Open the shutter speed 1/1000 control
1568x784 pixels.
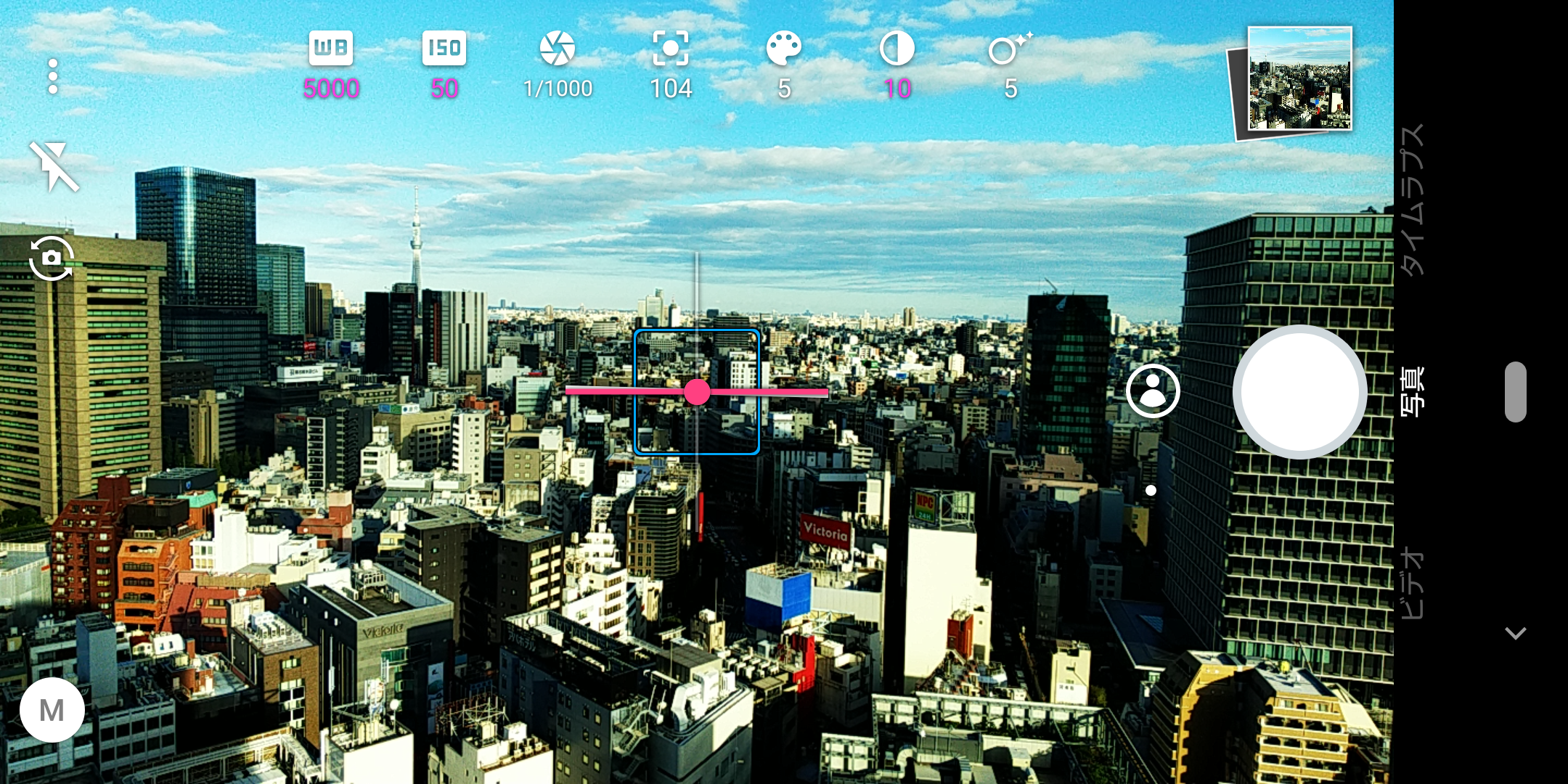(x=558, y=65)
